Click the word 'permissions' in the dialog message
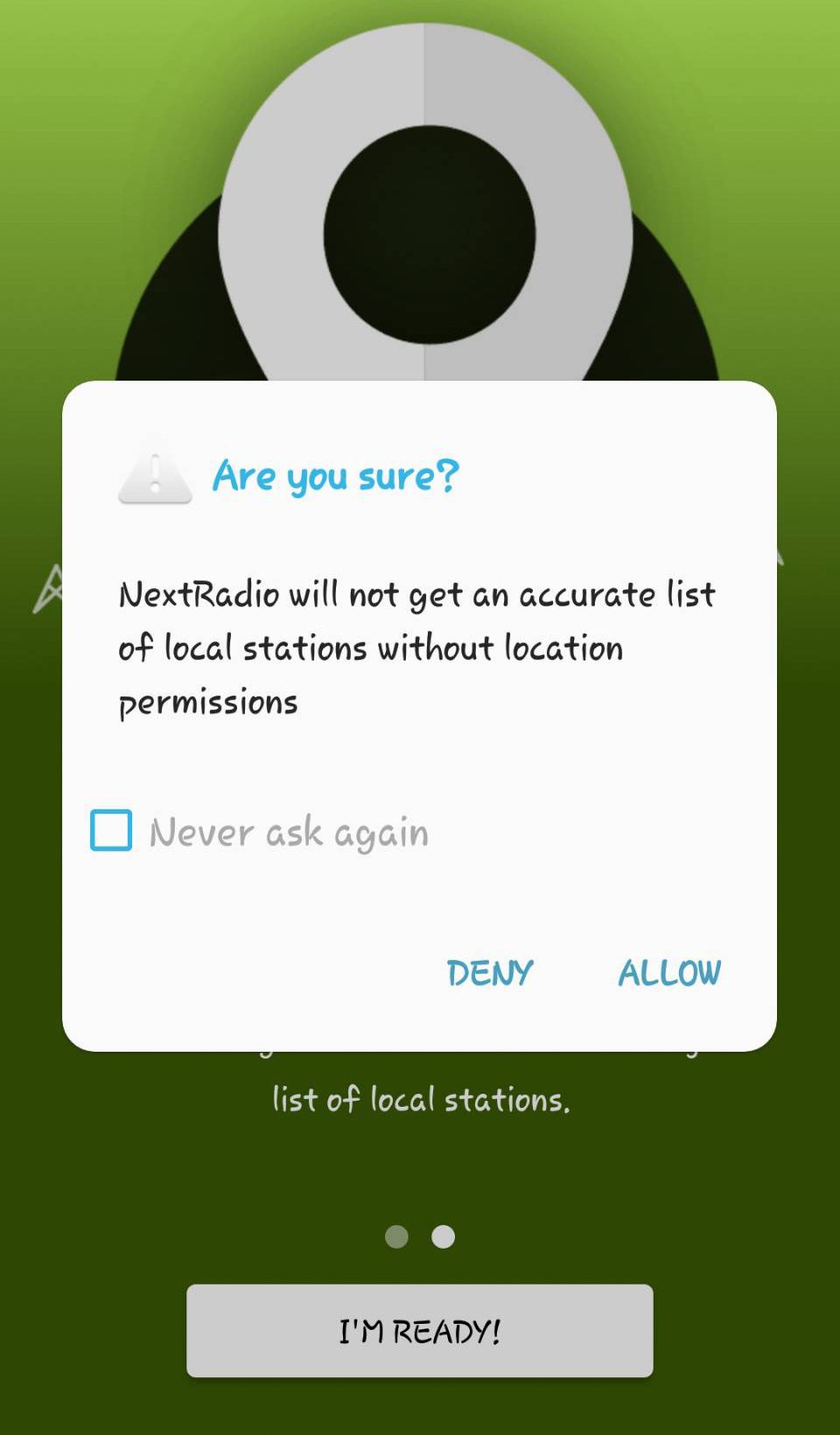This screenshot has width=840, height=1435. pyautogui.click(x=208, y=701)
